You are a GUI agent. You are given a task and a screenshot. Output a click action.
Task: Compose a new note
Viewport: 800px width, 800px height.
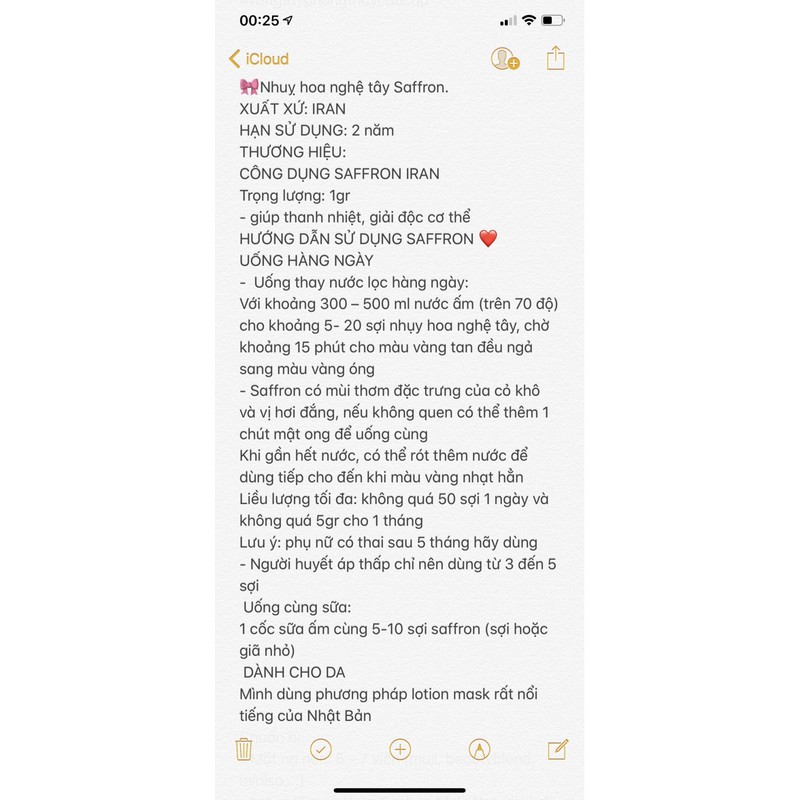pyautogui.click(x=558, y=749)
